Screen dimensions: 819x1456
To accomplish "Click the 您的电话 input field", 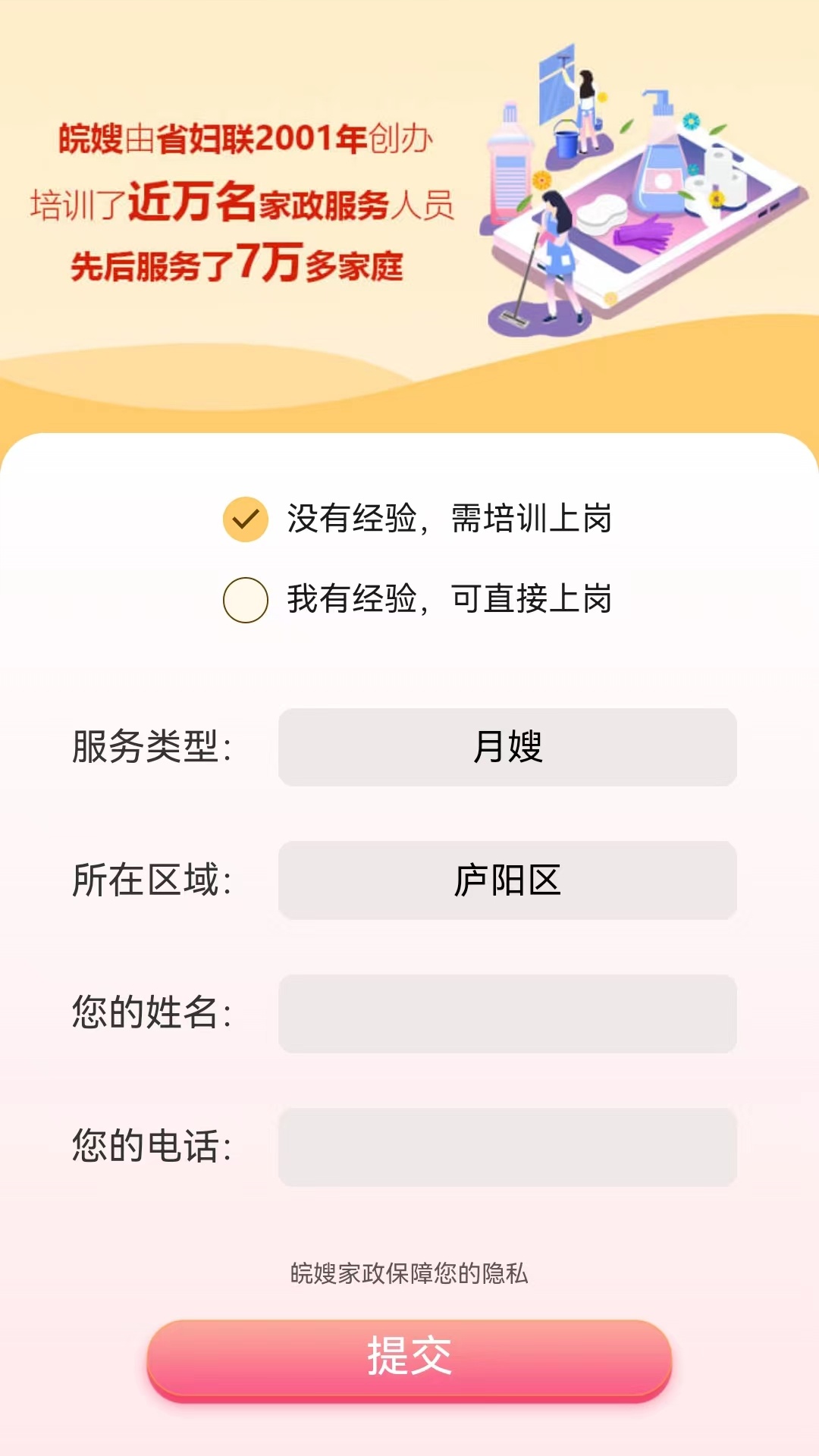I will click(x=507, y=1147).
